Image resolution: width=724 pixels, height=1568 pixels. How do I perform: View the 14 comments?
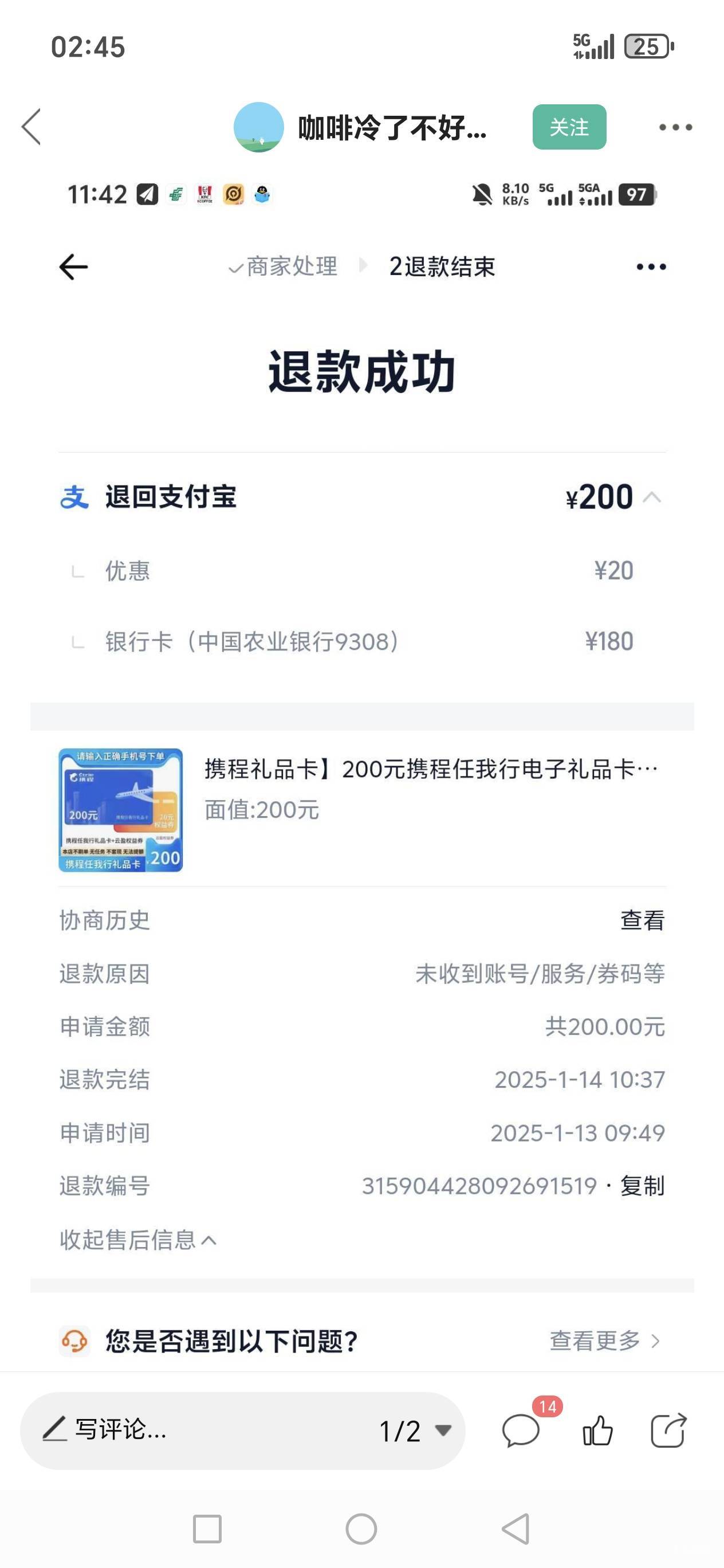pos(521,1430)
